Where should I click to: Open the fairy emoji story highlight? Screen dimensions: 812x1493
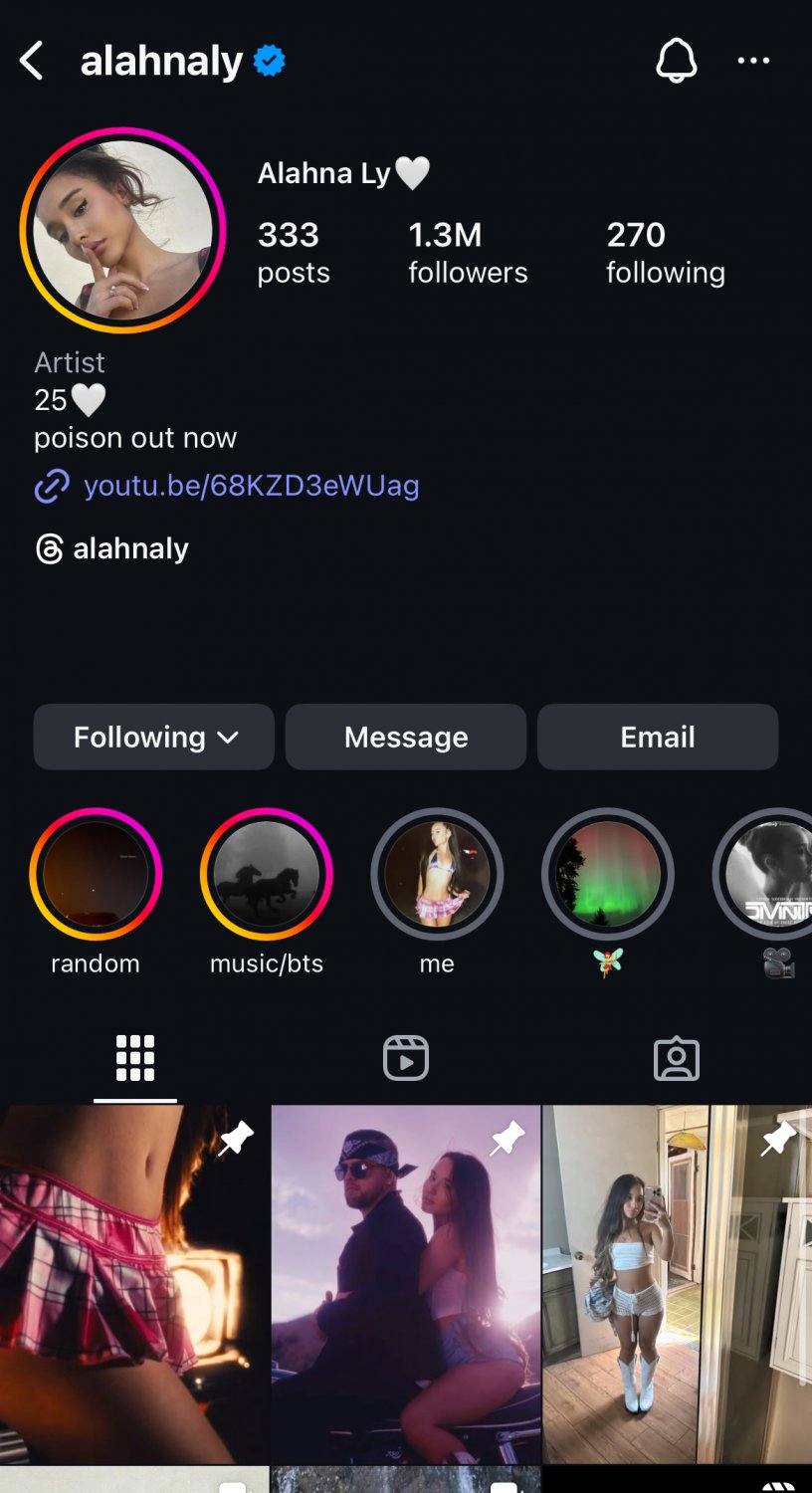[x=608, y=874]
